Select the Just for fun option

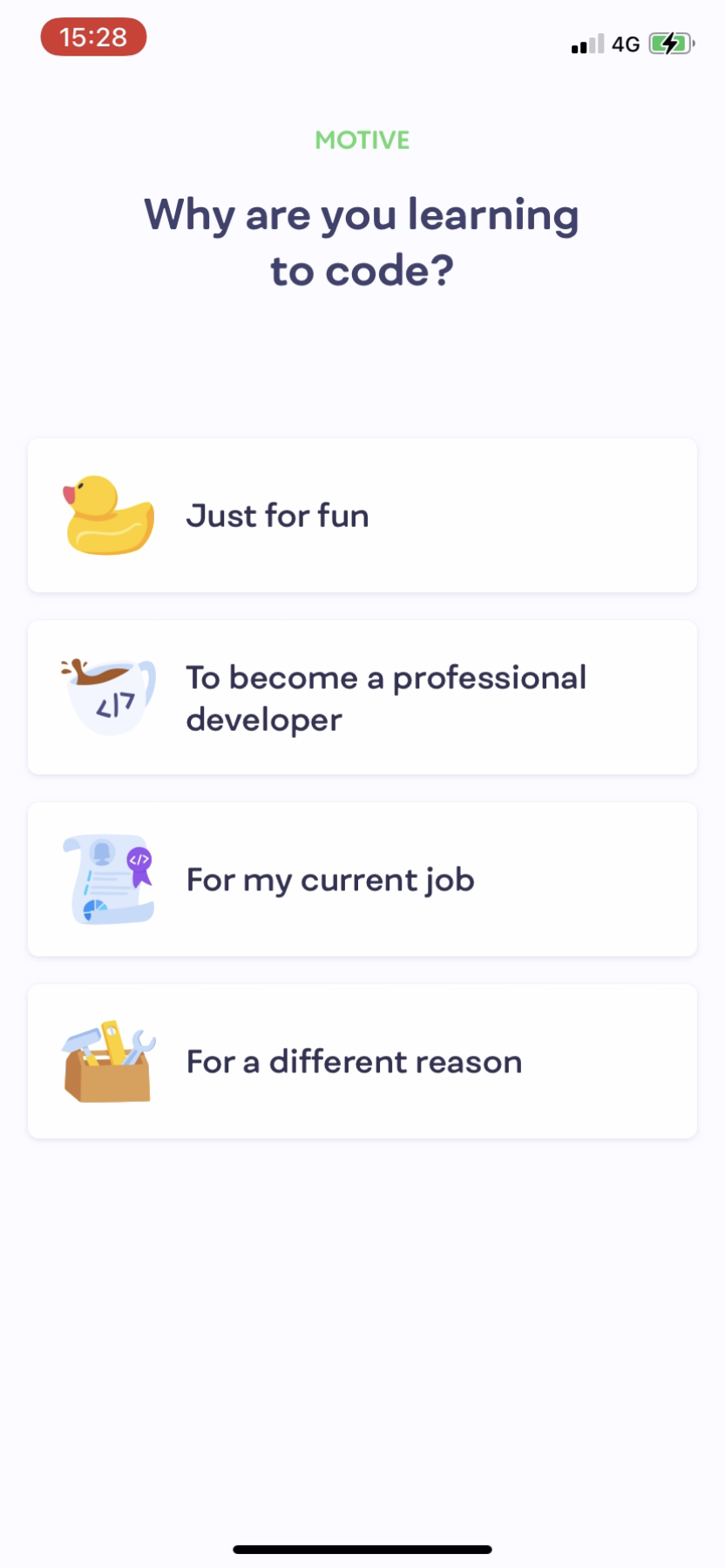(362, 516)
